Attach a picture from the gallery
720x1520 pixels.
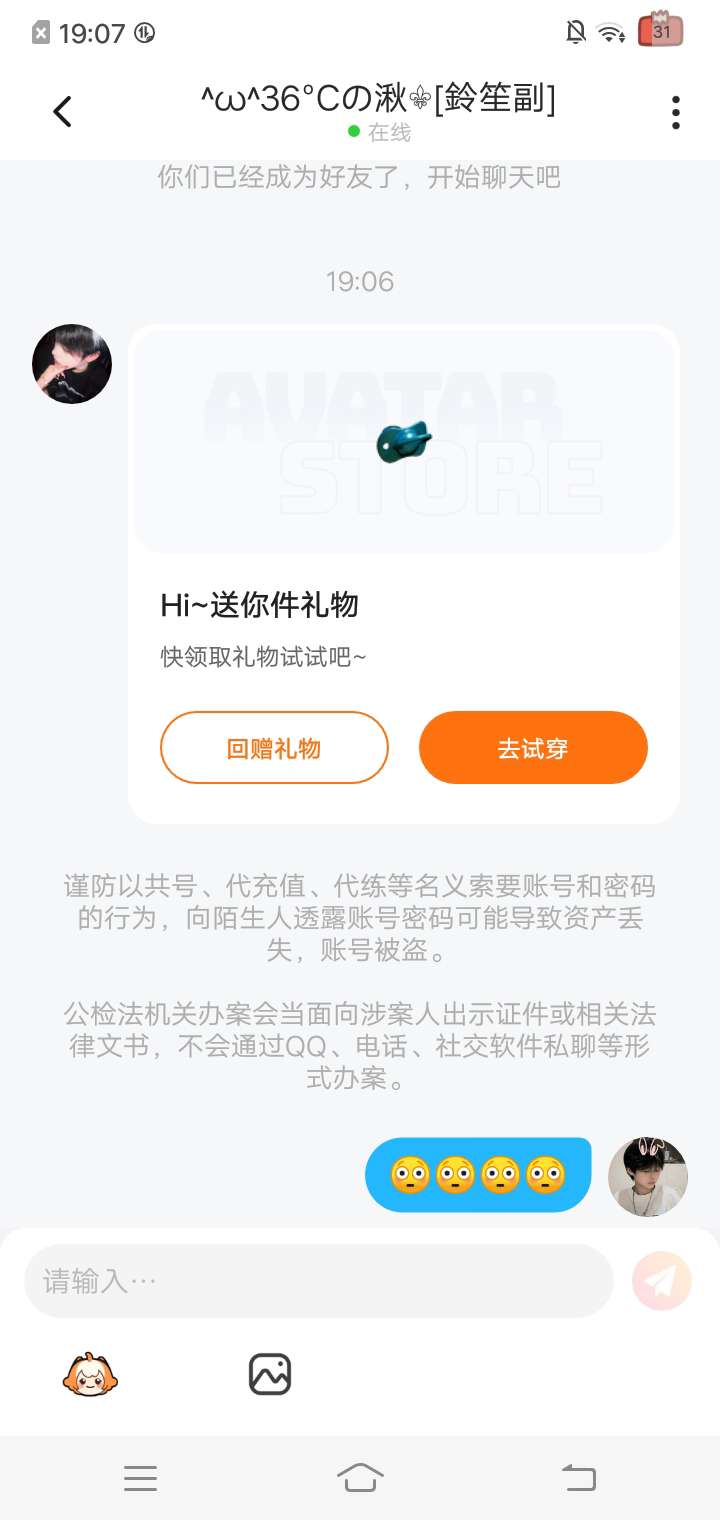(269, 1375)
